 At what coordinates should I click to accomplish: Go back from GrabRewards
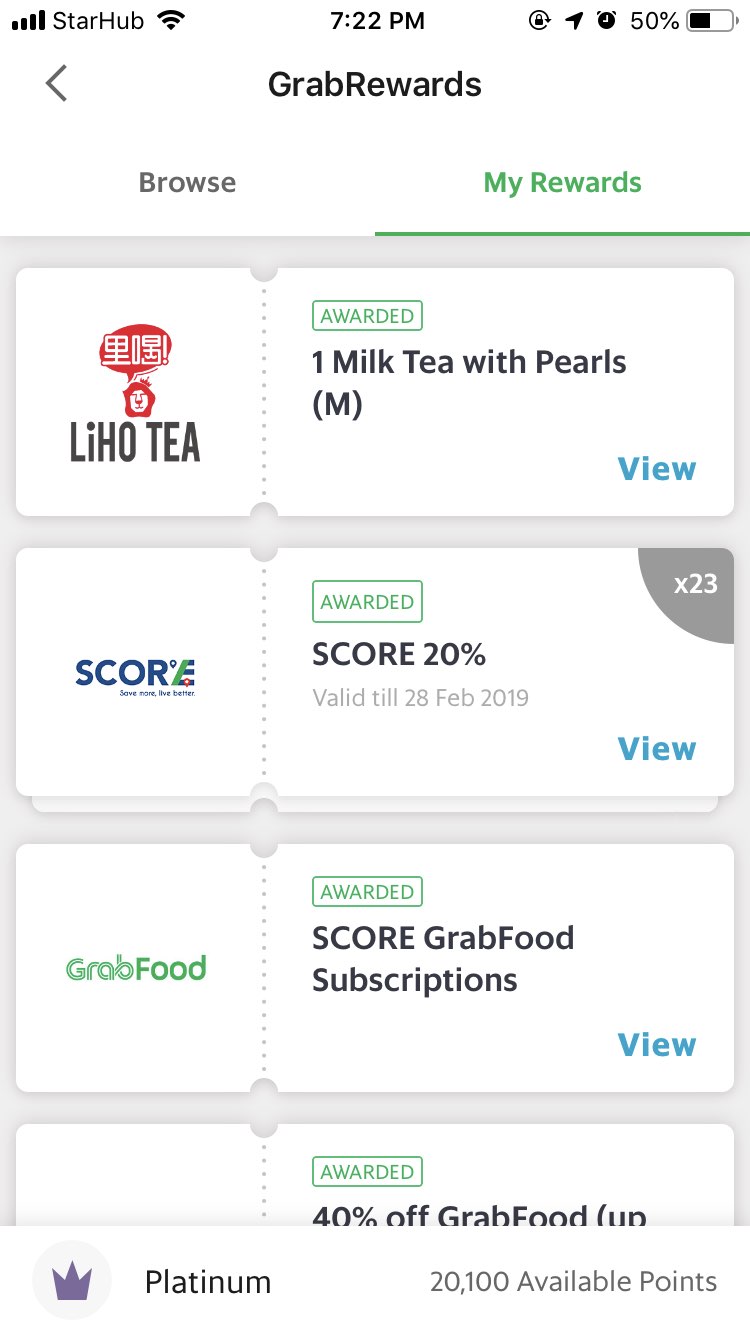[57, 84]
